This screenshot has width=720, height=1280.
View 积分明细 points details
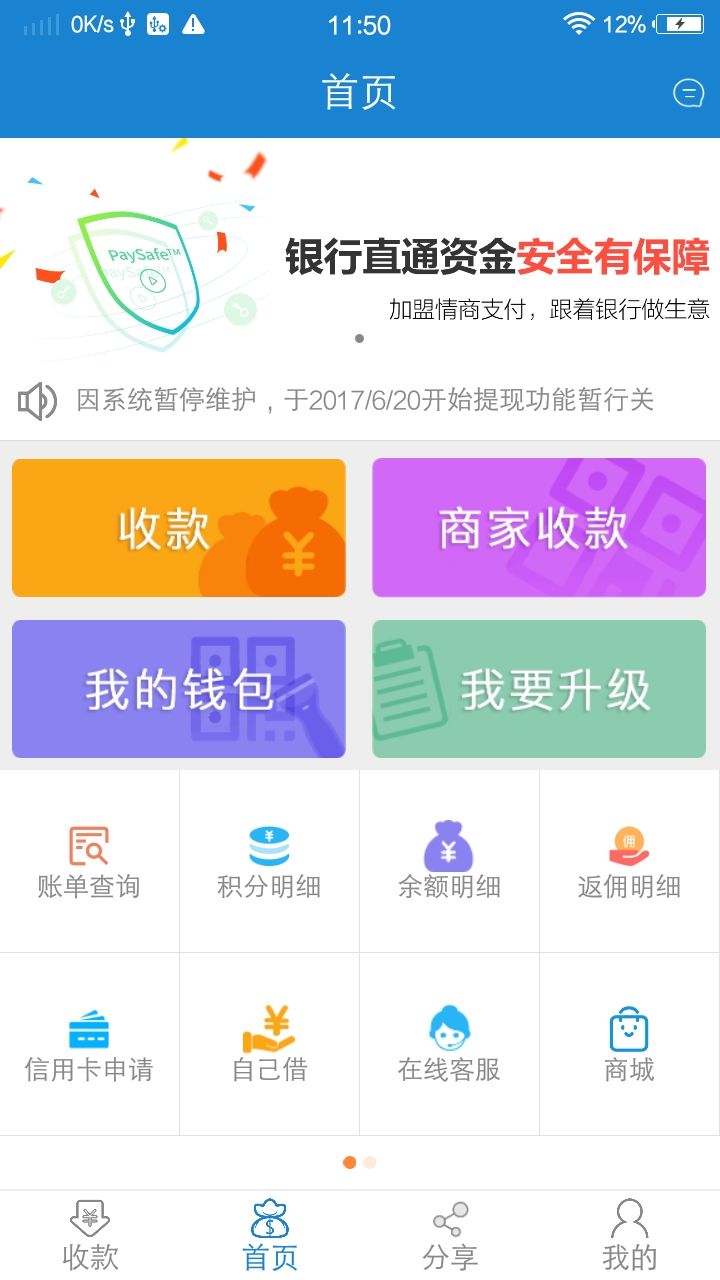click(x=269, y=862)
